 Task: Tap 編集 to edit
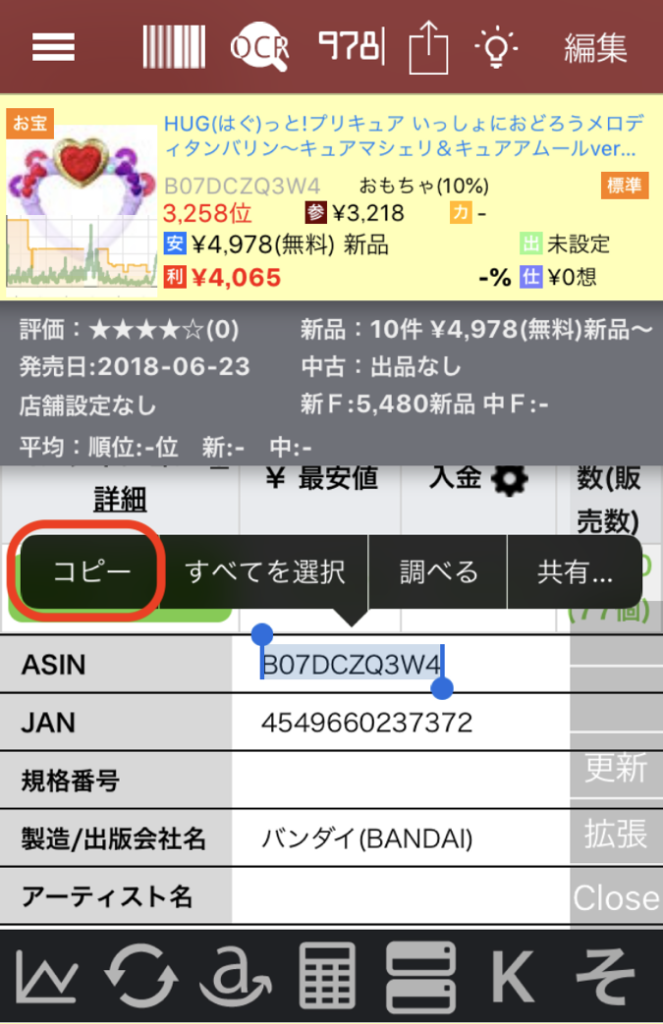595,47
